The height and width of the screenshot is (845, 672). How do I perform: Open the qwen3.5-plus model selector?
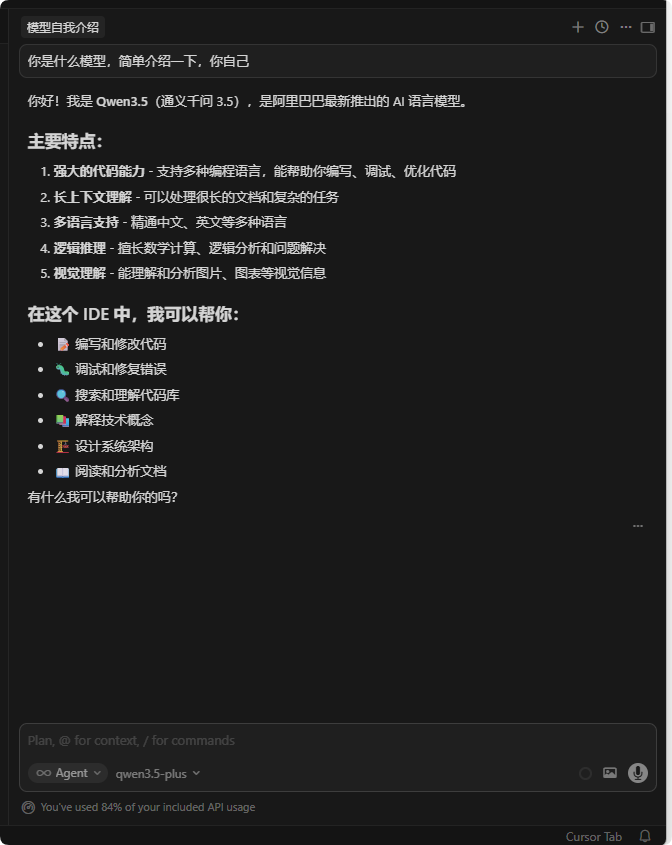158,773
